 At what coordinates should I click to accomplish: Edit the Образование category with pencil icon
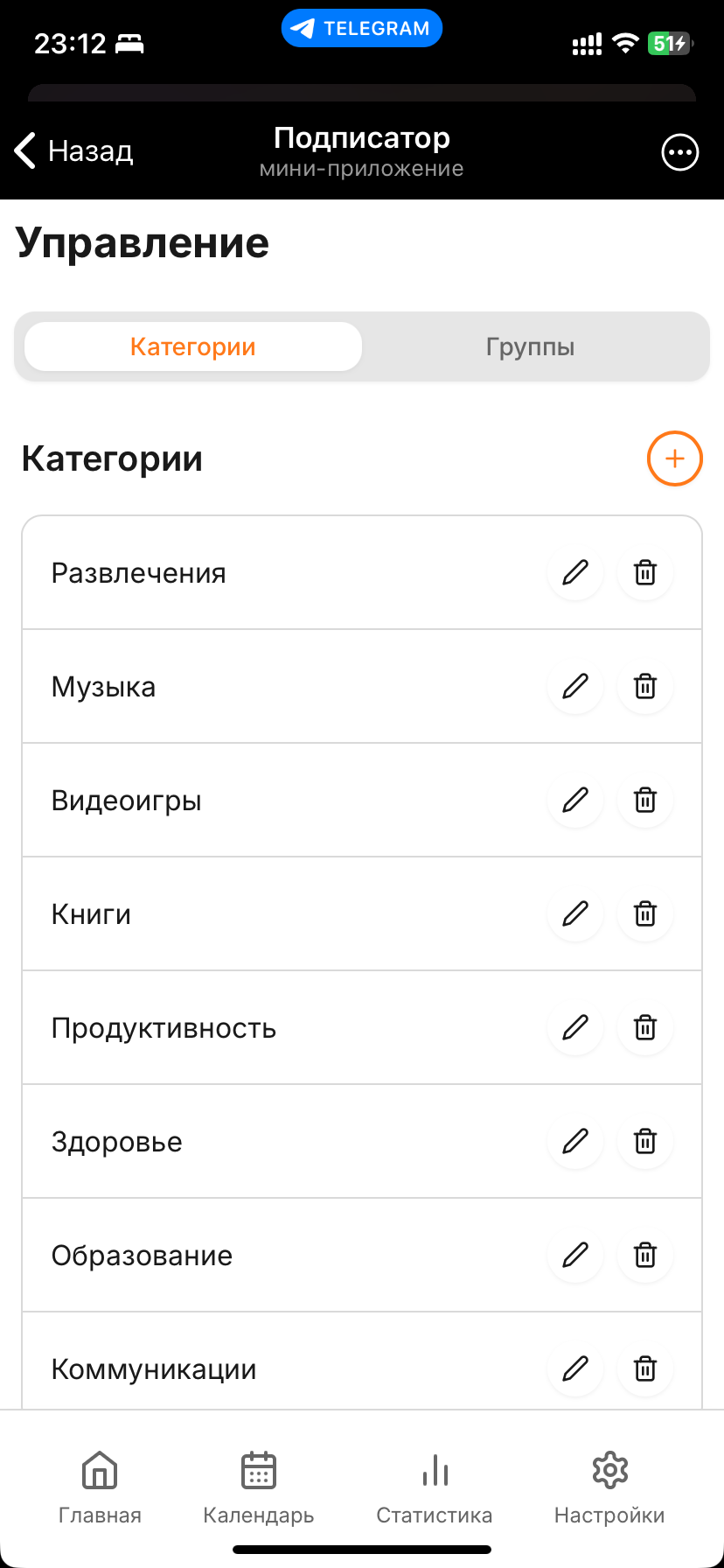[574, 1255]
